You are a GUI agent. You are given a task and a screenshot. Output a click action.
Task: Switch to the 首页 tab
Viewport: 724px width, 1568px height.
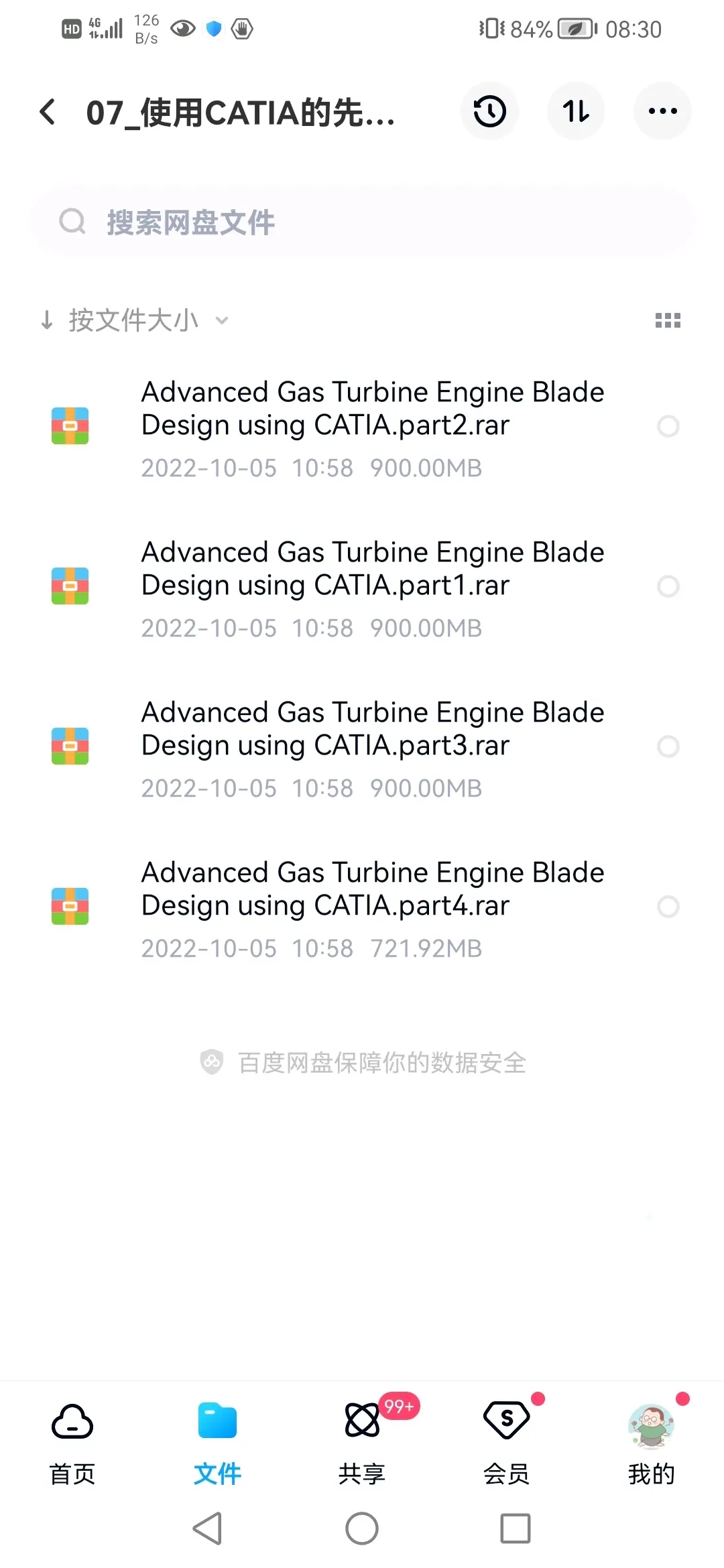pos(72,1443)
